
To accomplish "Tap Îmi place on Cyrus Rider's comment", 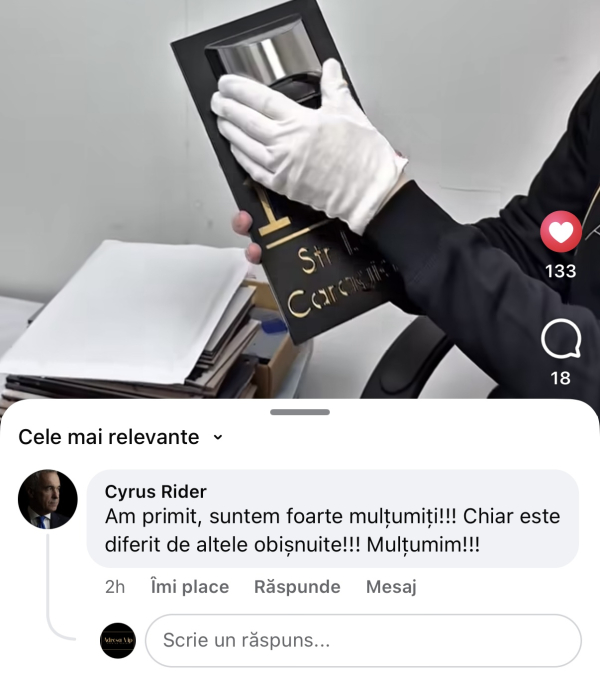I will point(190,587).
